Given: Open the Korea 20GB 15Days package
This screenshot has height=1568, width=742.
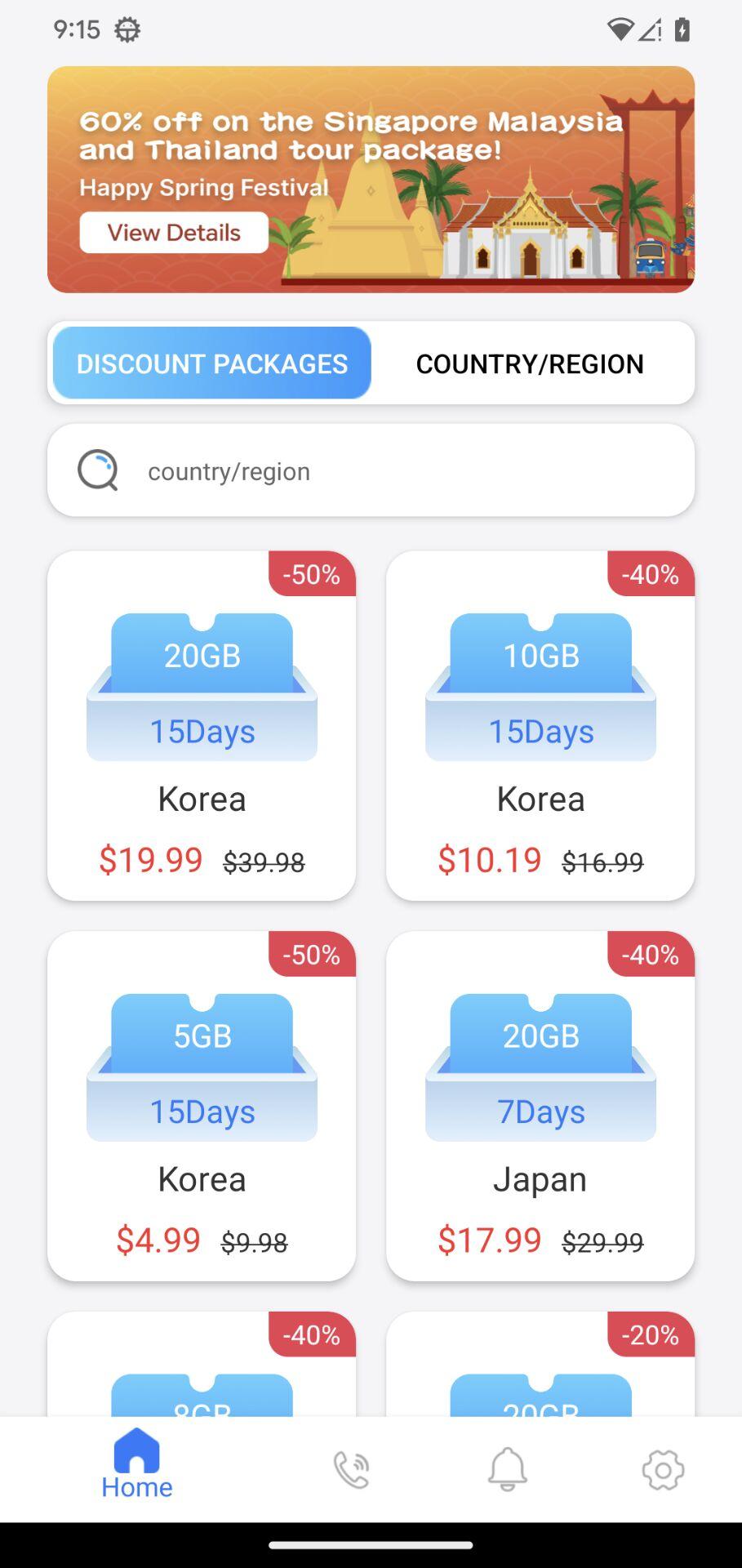Looking at the screenshot, I should coord(202,726).
